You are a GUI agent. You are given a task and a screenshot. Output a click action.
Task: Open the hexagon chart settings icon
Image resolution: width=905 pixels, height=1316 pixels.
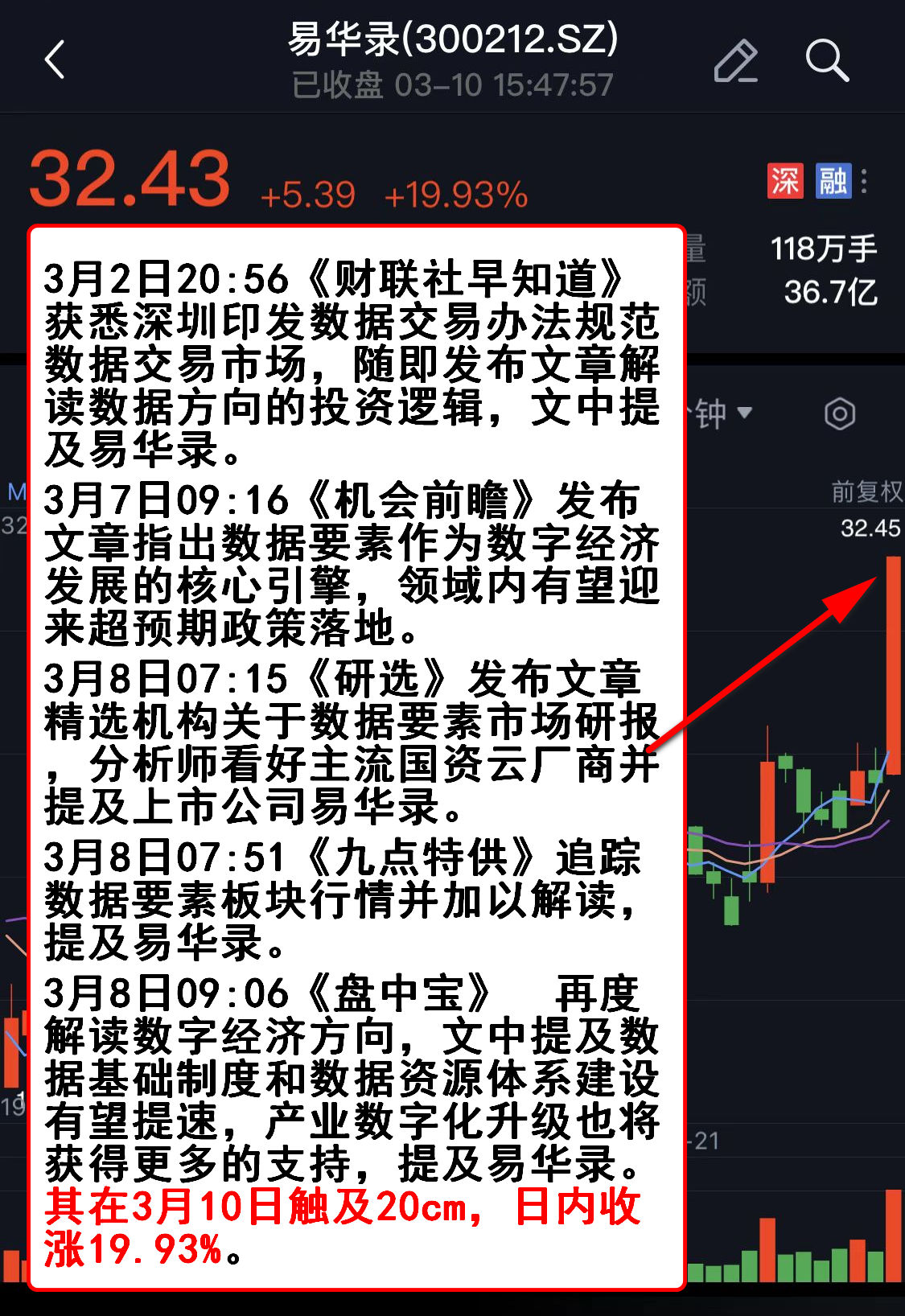click(839, 414)
